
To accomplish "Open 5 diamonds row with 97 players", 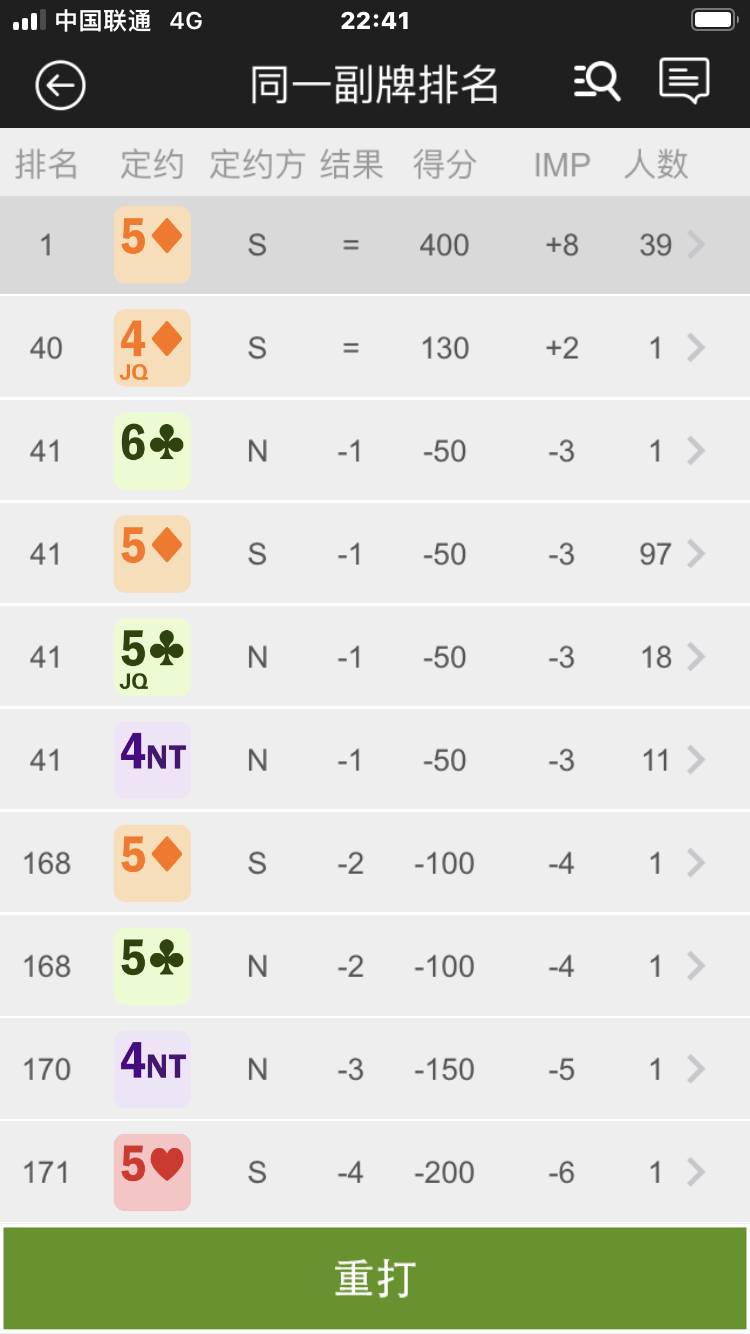I will click(375, 554).
